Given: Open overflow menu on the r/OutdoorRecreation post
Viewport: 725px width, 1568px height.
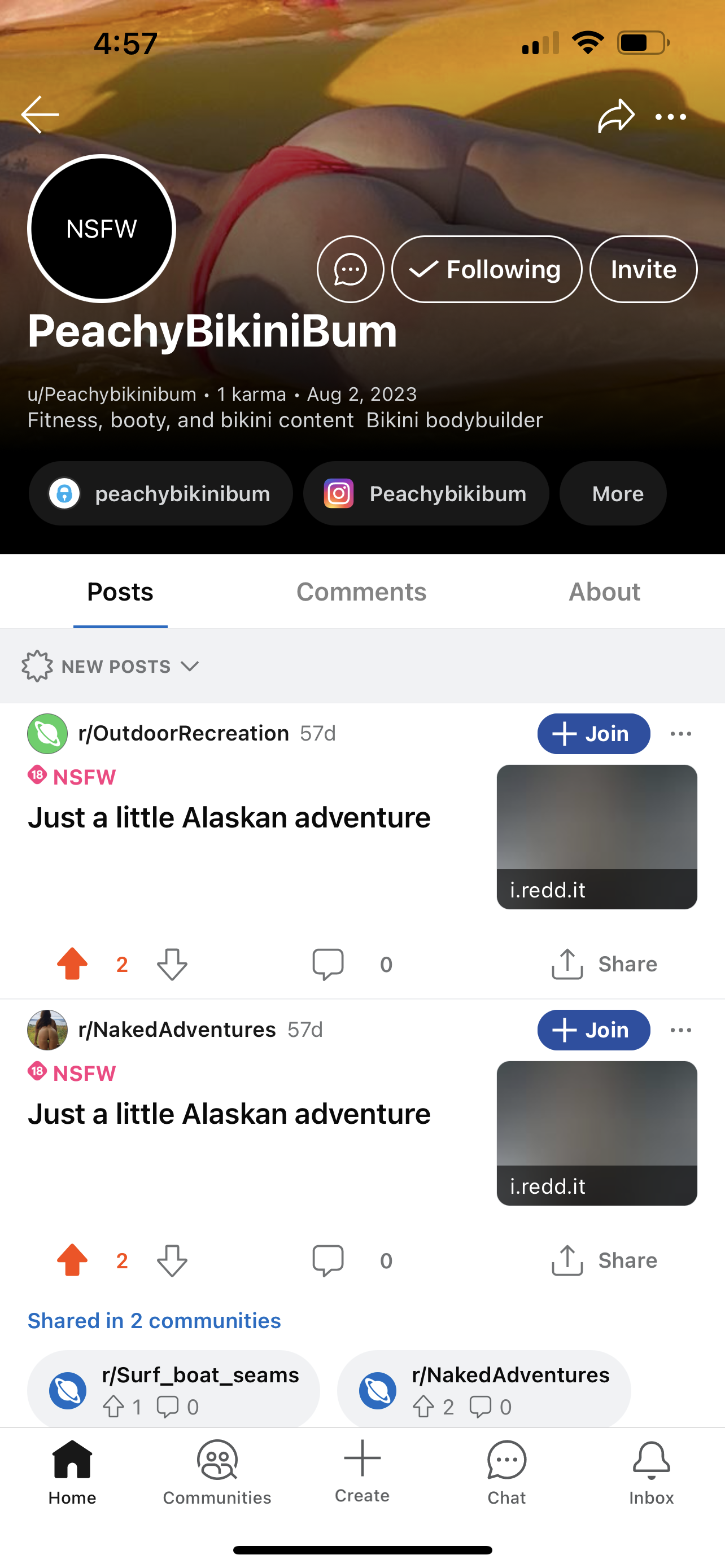Looking at the screenshot, I should [680, 733].
